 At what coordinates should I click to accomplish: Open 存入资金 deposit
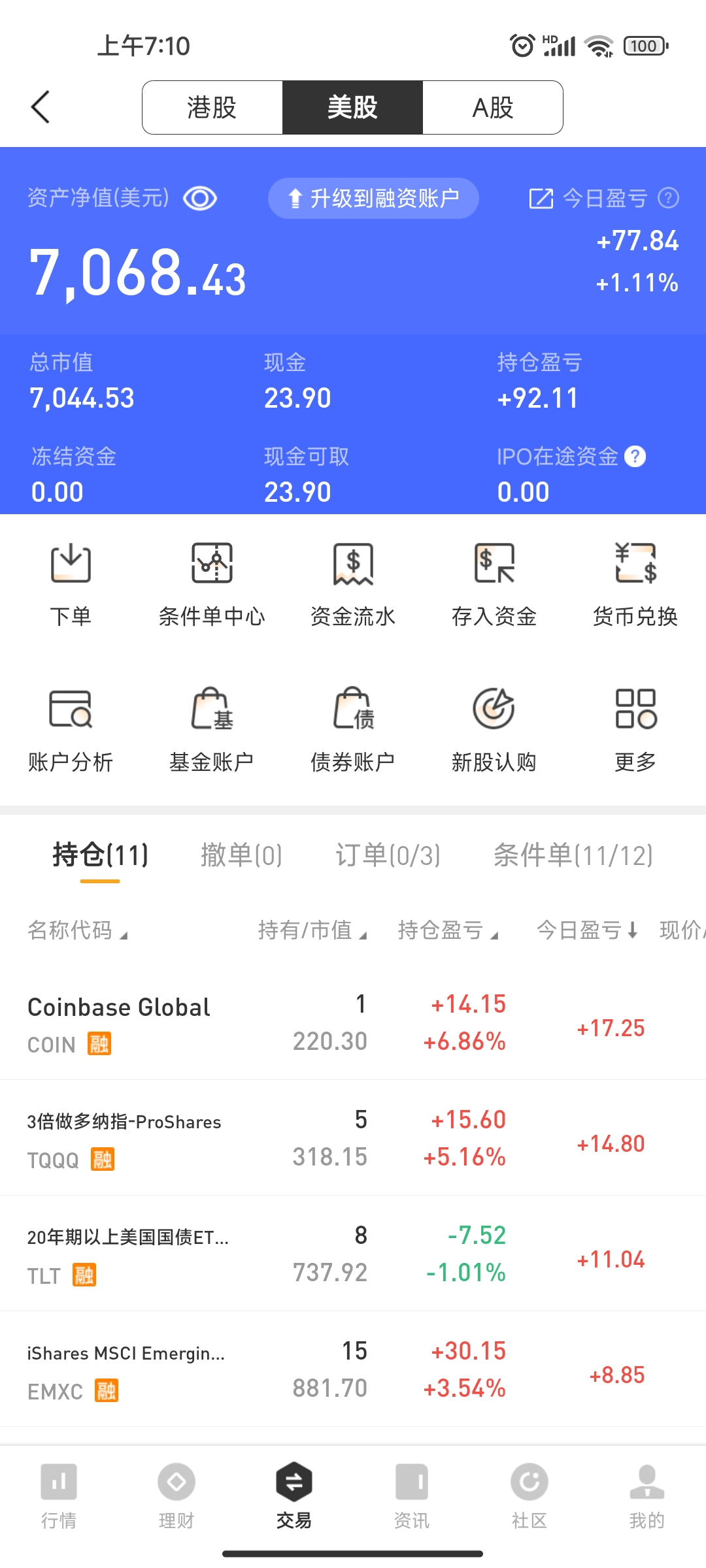click(x=494, y=583)
